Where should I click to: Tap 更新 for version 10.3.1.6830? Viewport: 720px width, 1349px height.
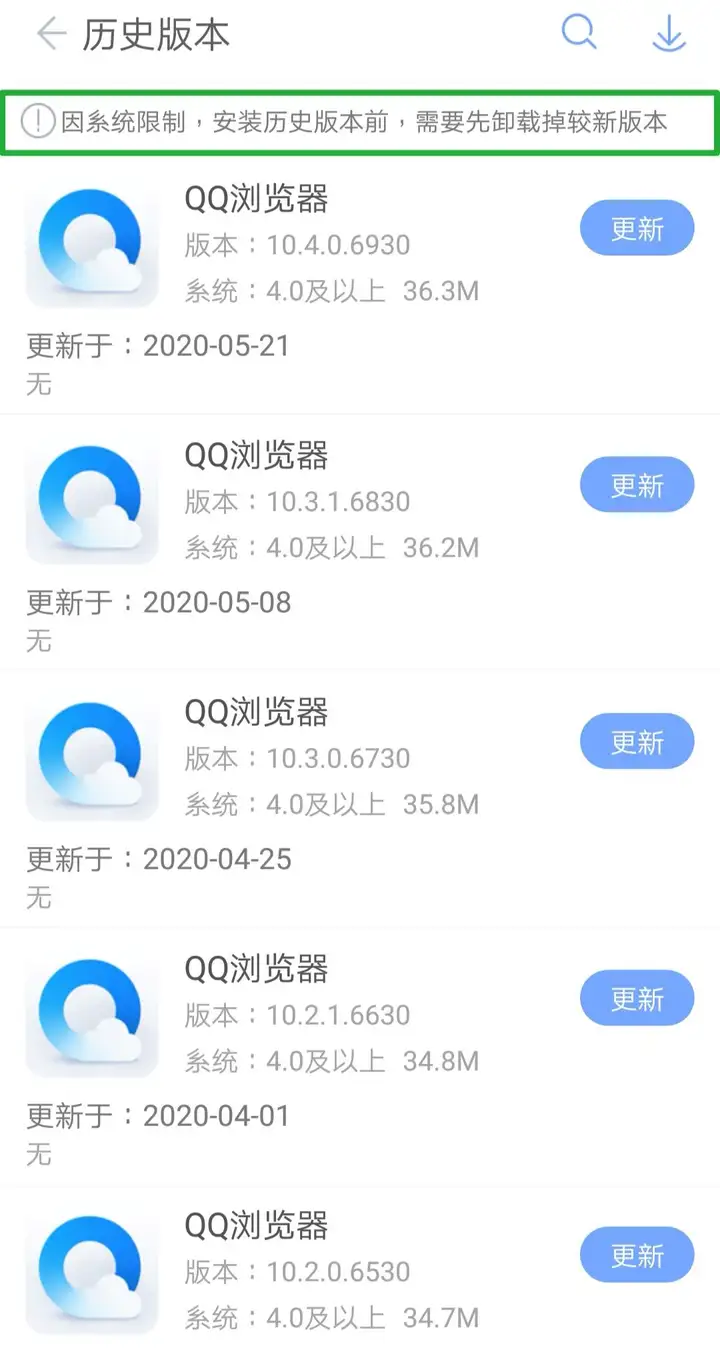(637, 485)
